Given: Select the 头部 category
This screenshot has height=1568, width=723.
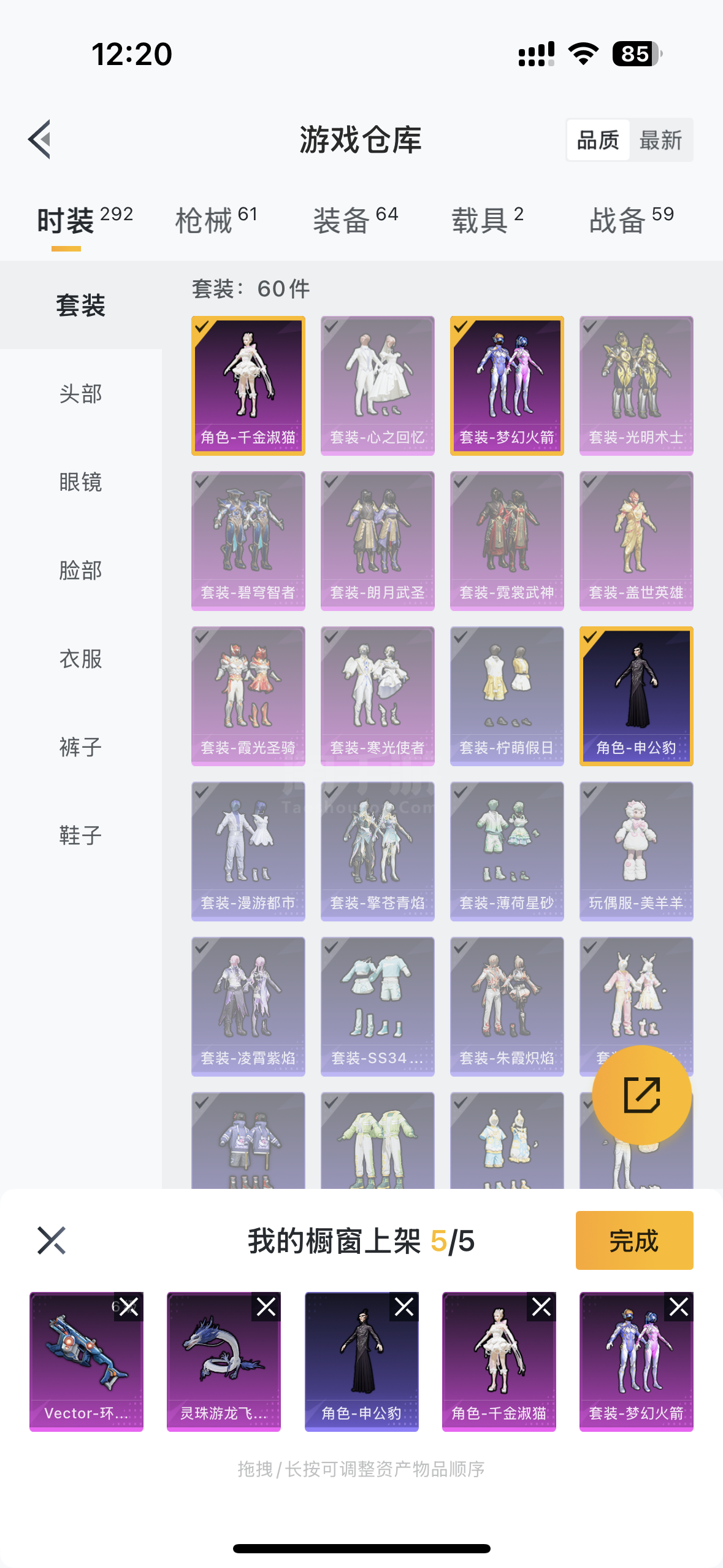Looking at the screenshot, I should (x=80, y=394).
